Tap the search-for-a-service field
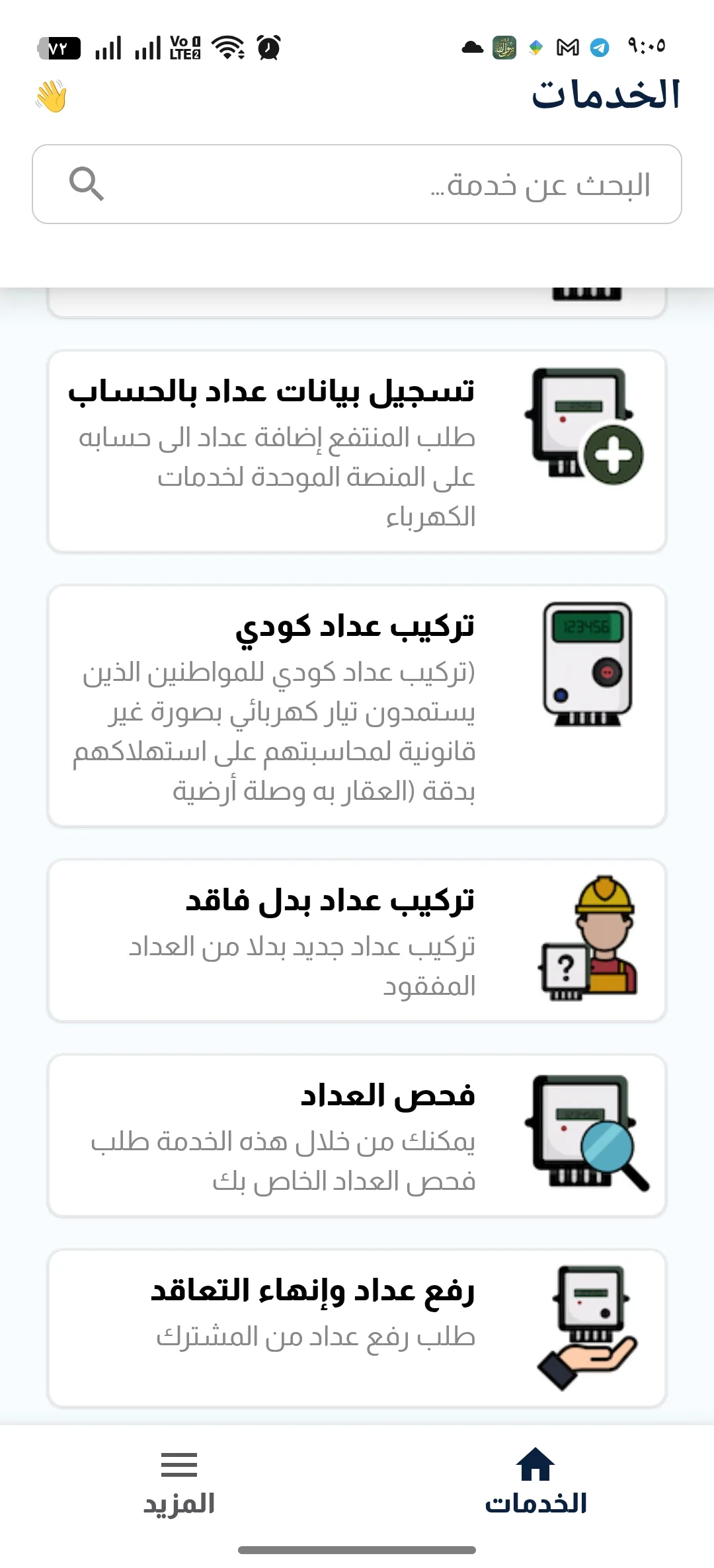Screen dimensions: 714x1568 357,184
